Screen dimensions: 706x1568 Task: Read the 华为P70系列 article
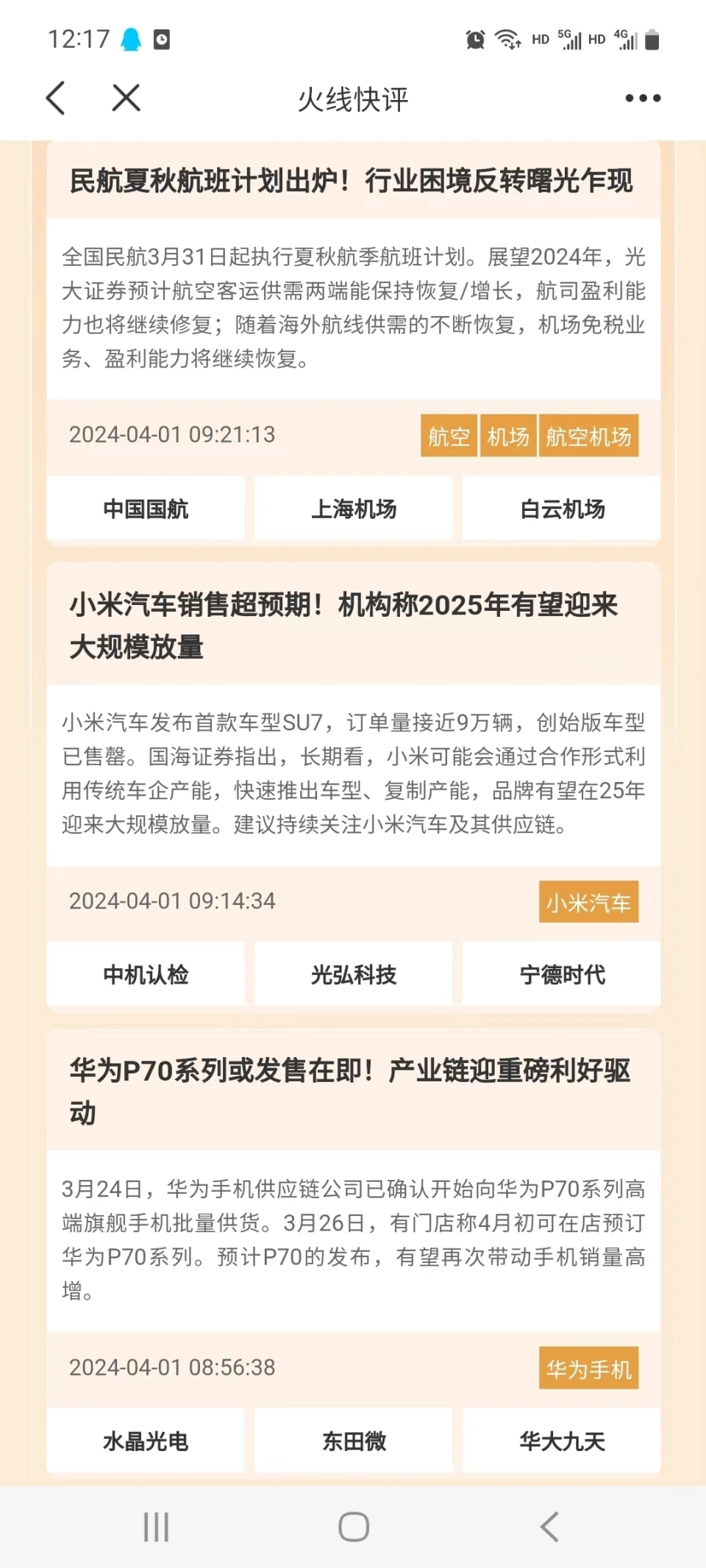(350, 1091)
